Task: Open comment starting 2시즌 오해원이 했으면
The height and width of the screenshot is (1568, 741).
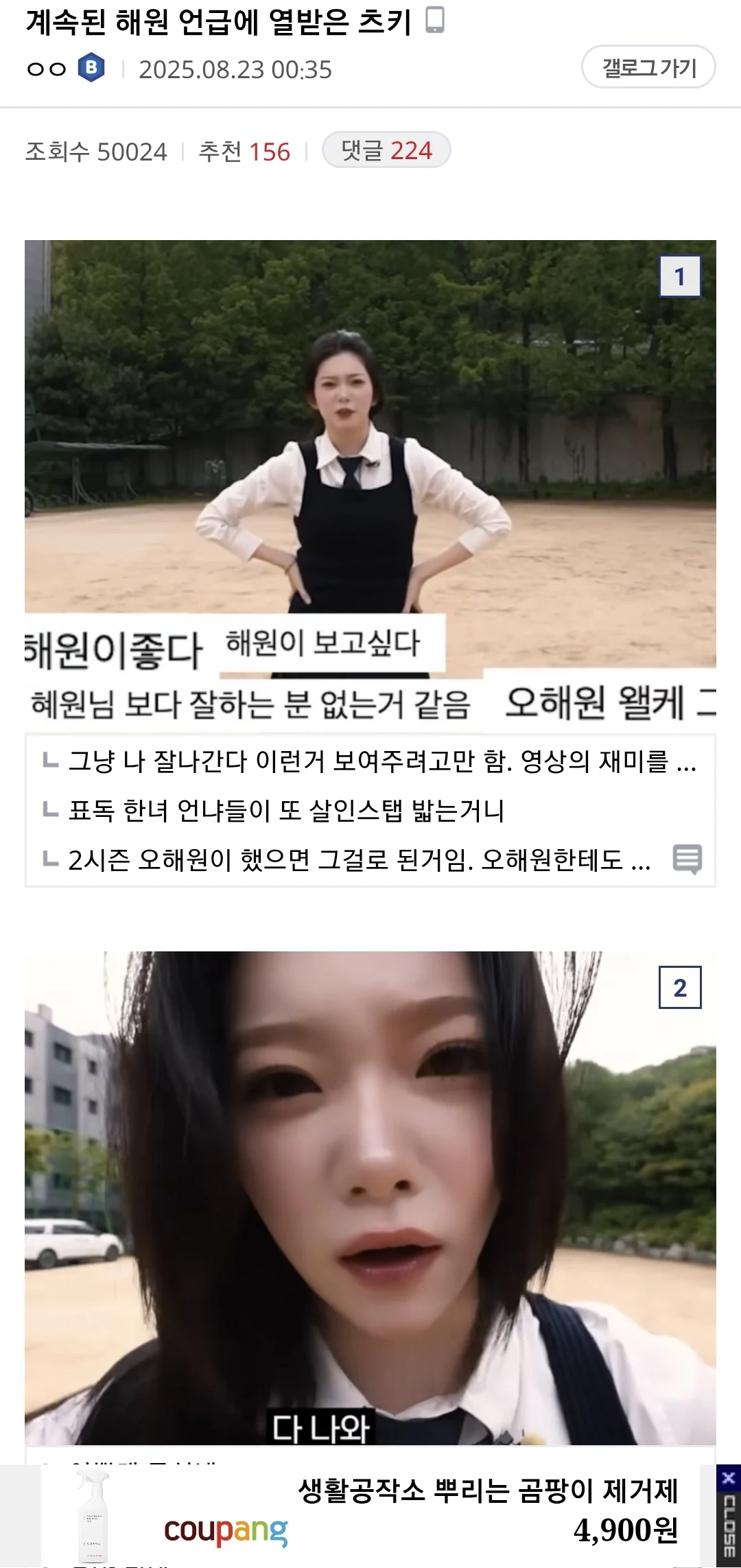Action: (359, 859)
